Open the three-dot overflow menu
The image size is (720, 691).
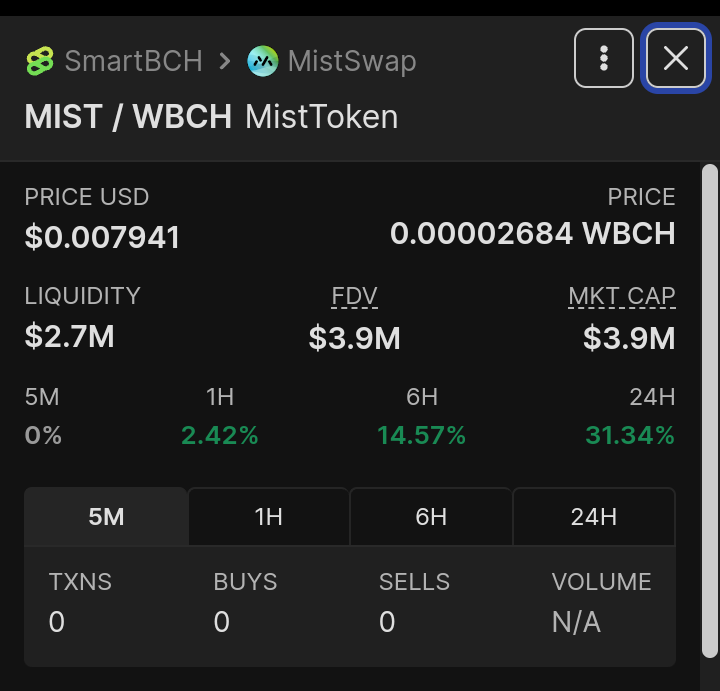tap(603, 58)
